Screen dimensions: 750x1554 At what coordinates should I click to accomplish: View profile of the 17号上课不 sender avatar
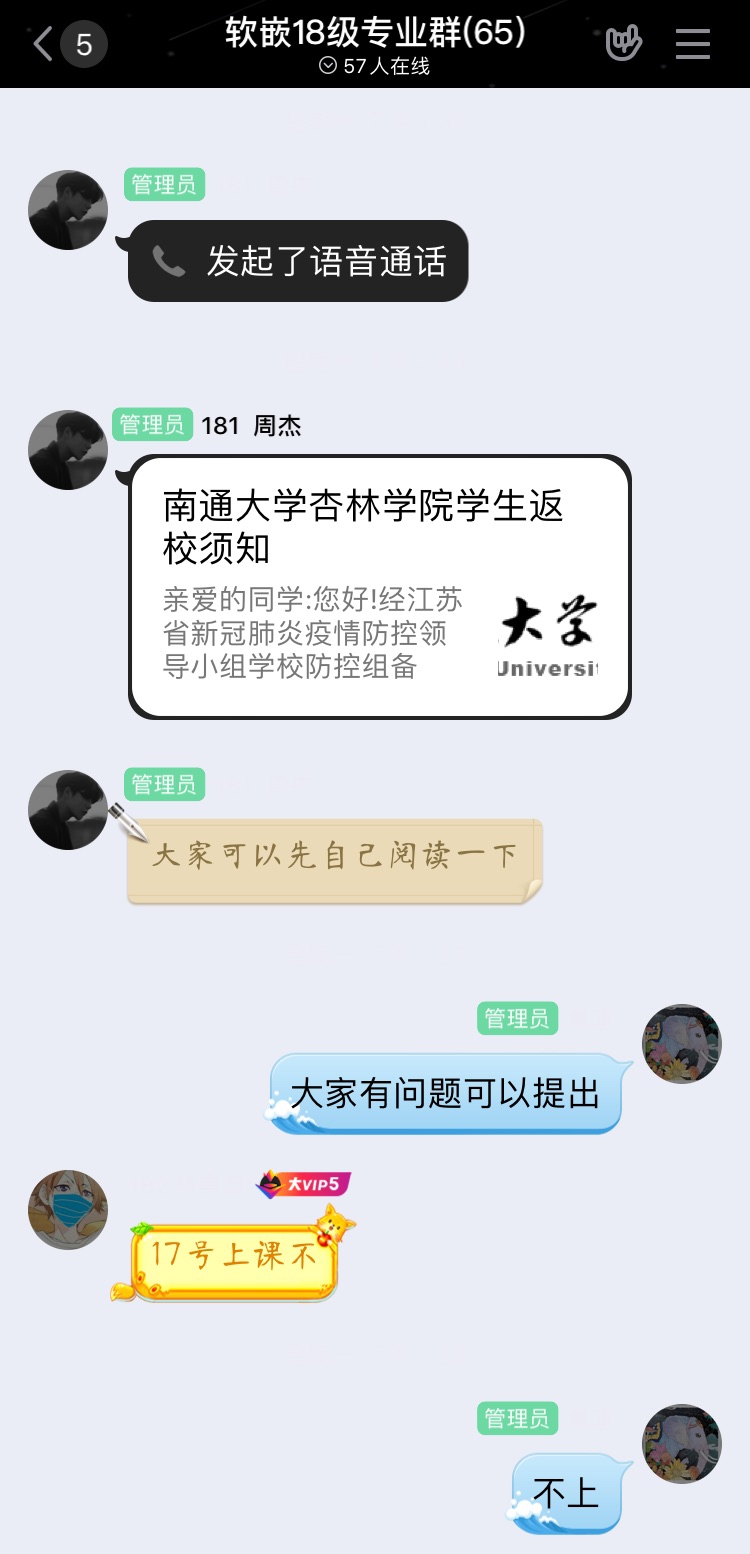click(x=68, y=1210)
